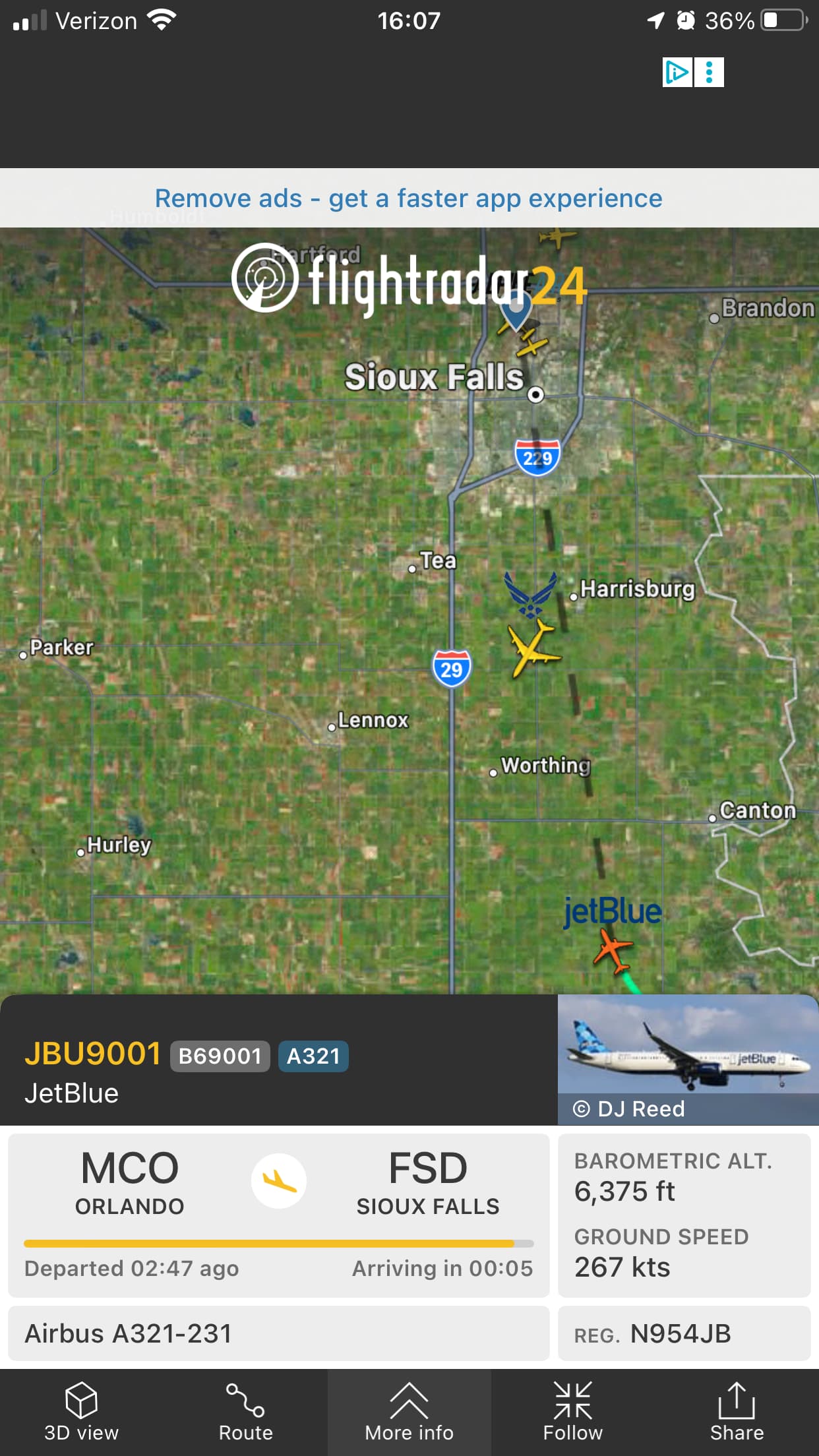
Task: Tap the Remove ads link
Action: pos(409,198)
